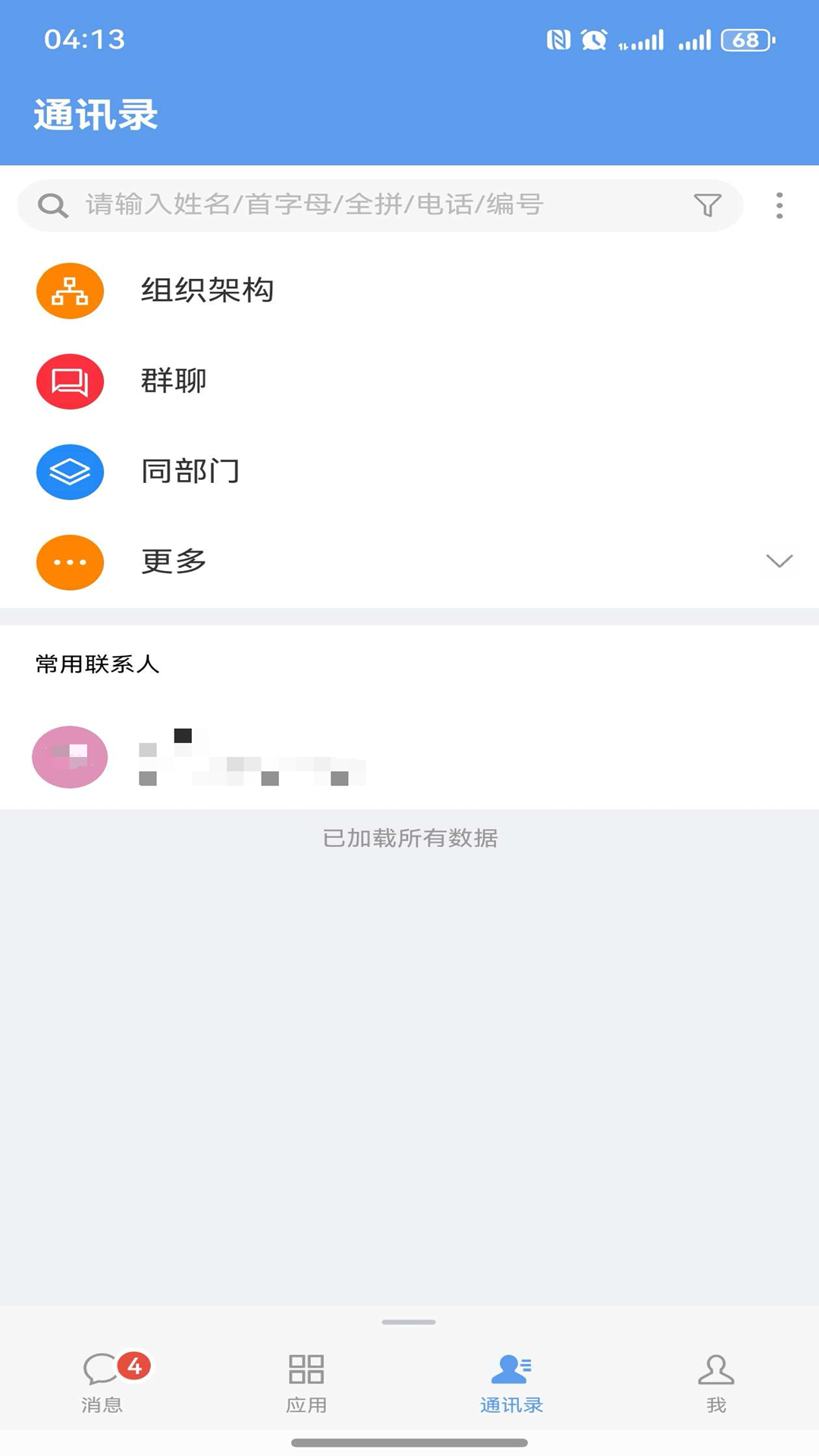Switch to the 应用 tab
This screenshot has width=819, height=1456.
[306, 1382]
